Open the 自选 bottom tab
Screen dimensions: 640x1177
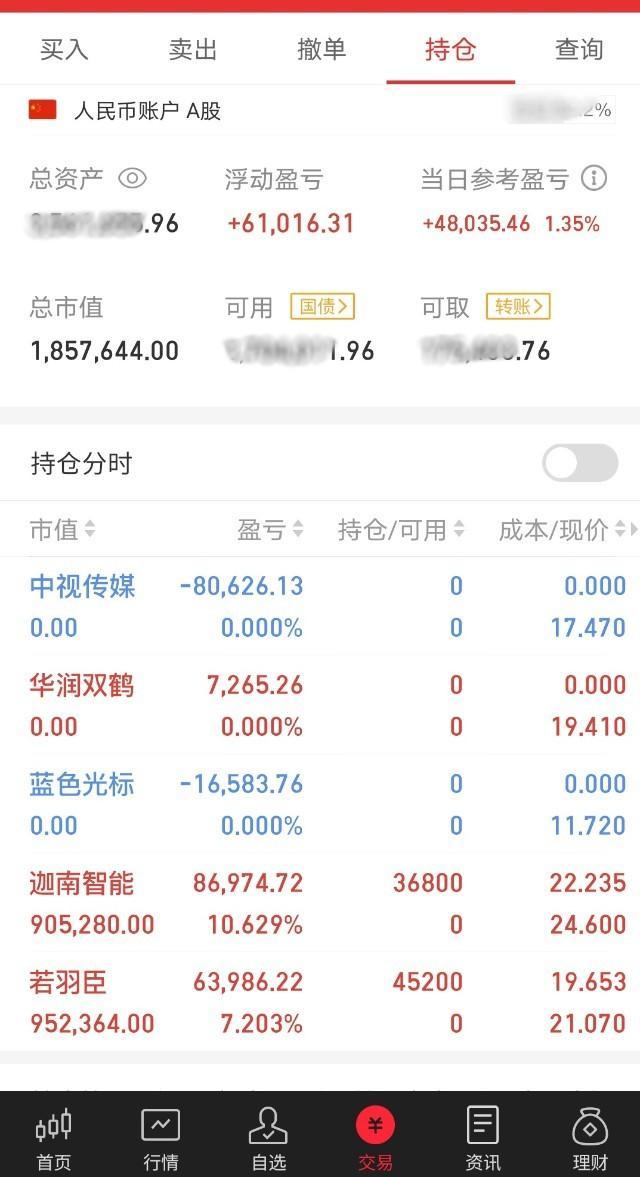268,1138
